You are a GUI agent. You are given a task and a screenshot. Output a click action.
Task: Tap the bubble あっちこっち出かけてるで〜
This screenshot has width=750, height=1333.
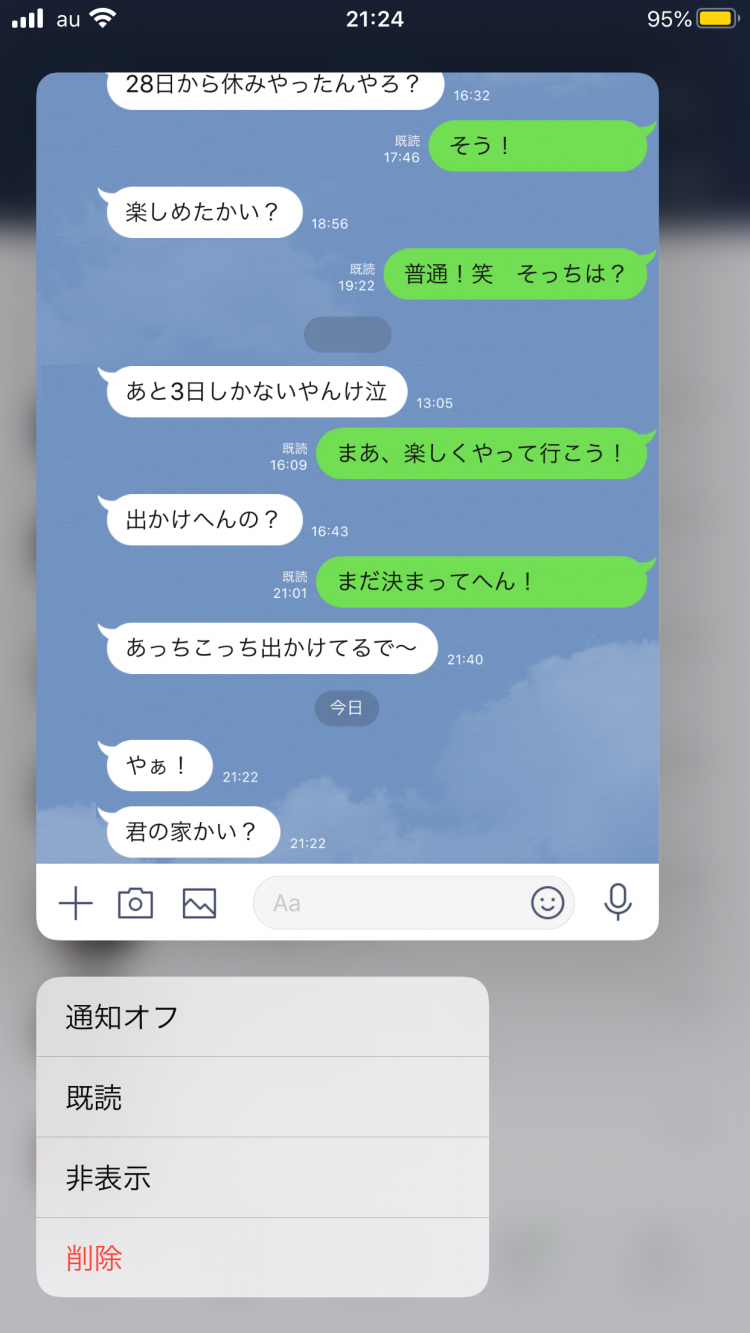point(270,648)
